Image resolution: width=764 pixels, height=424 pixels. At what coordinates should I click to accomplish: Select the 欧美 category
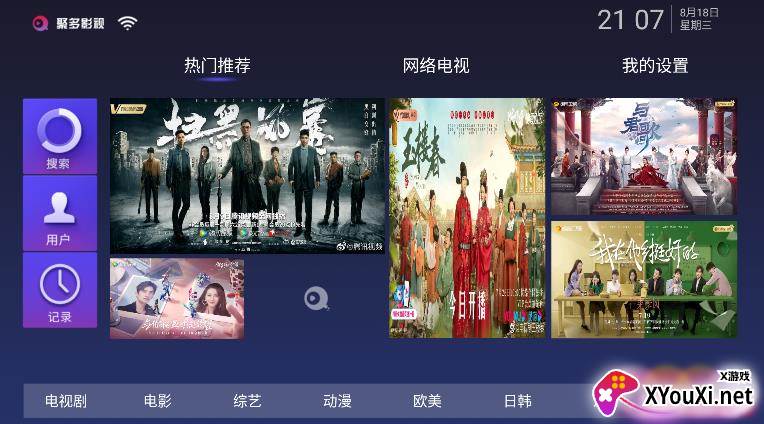click(x=427, y=401)
